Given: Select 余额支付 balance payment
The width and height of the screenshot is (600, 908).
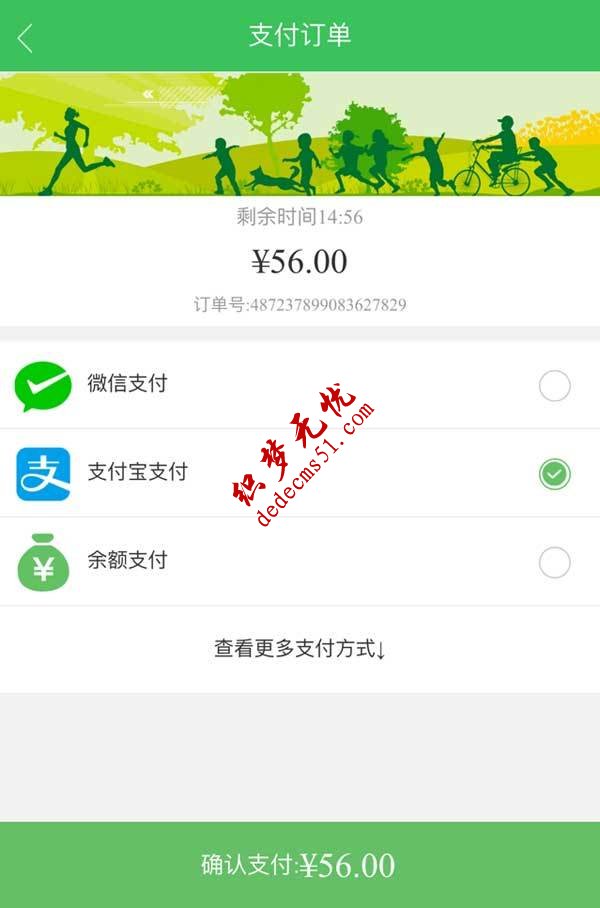Looking at the screenshot, I should pos(554,562).
